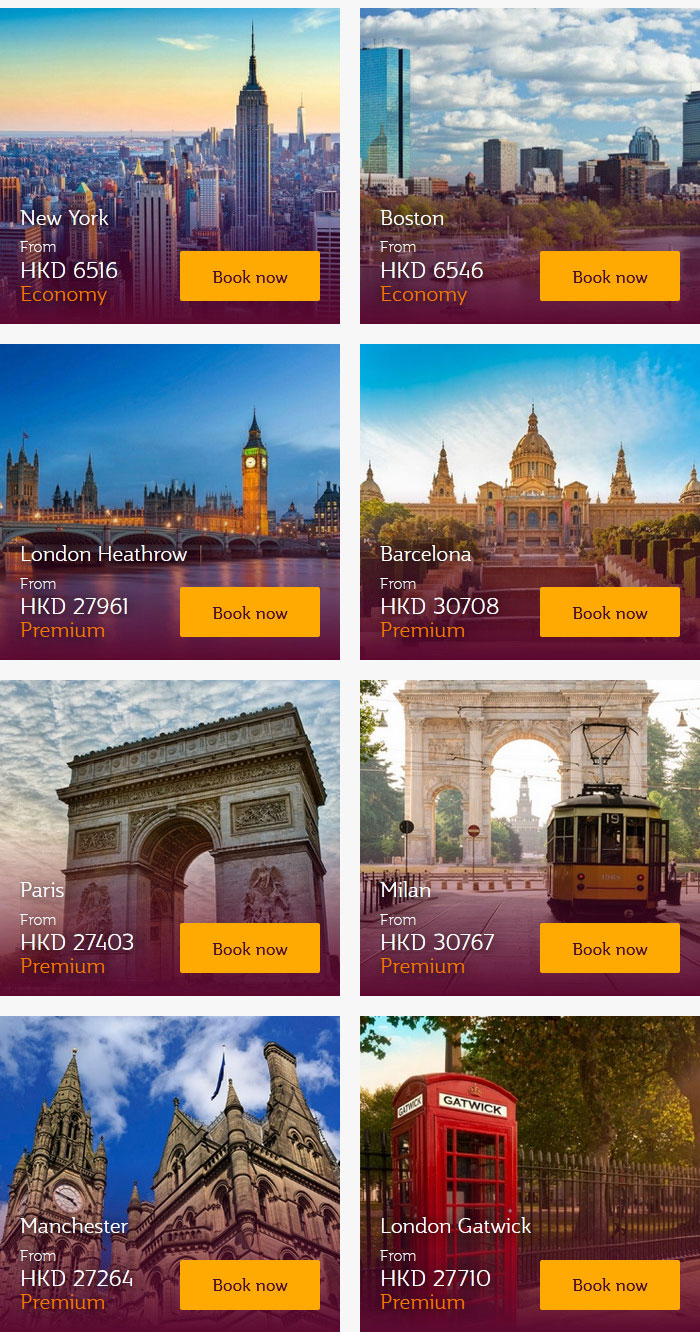Book the New York flight now
This screenshot has height=1332, width=700.
click(x=250, y=277)
